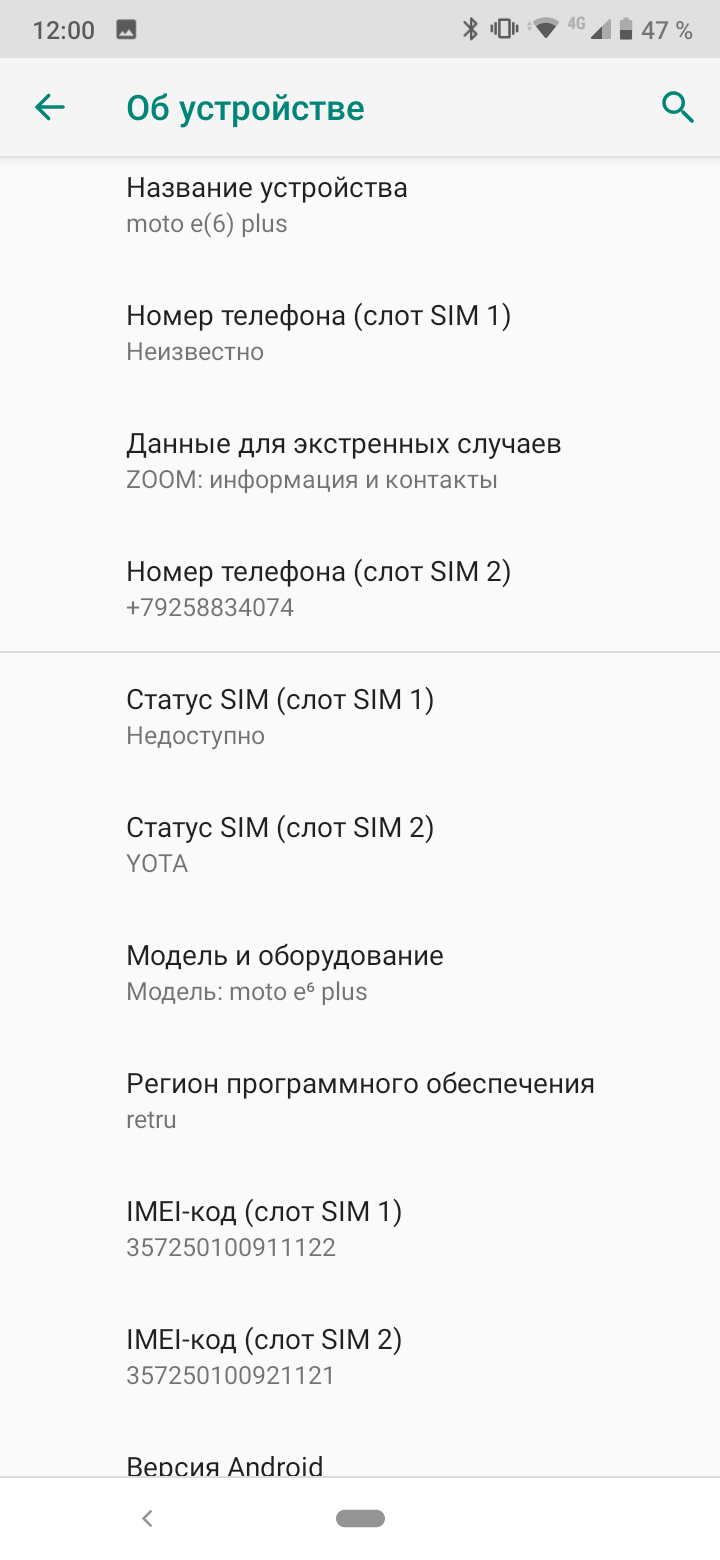720x1560 pixels.
Task: Tap system back arrow in navigation bar
Action: click(x=147, y=1519)
